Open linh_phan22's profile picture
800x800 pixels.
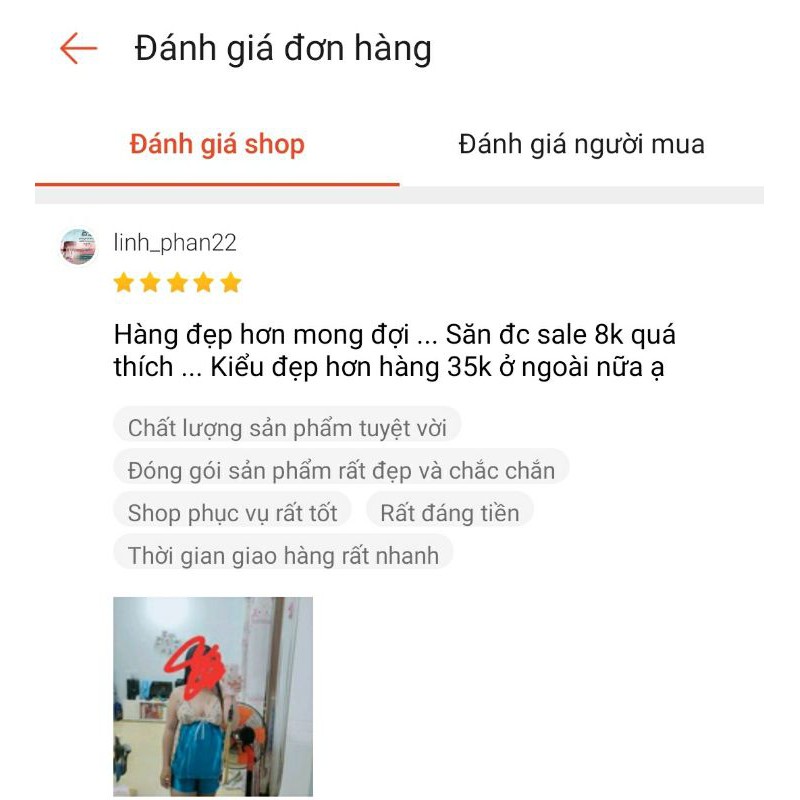click(78, 246)
